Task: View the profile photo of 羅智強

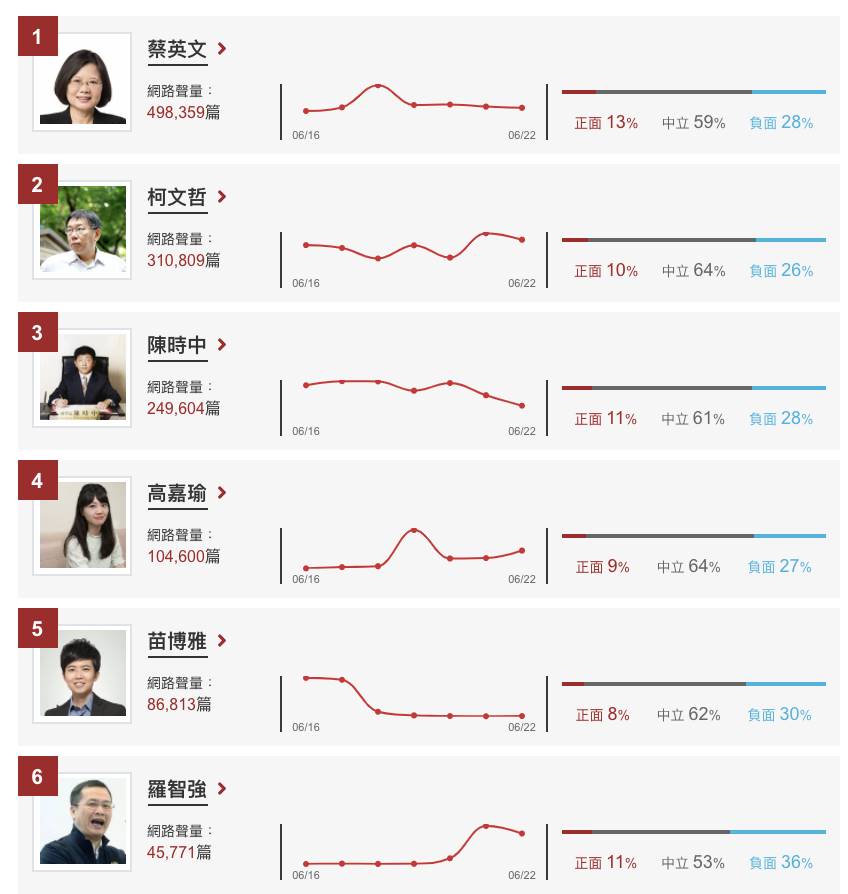Action: pyautogui.click(x=83, y=822)
